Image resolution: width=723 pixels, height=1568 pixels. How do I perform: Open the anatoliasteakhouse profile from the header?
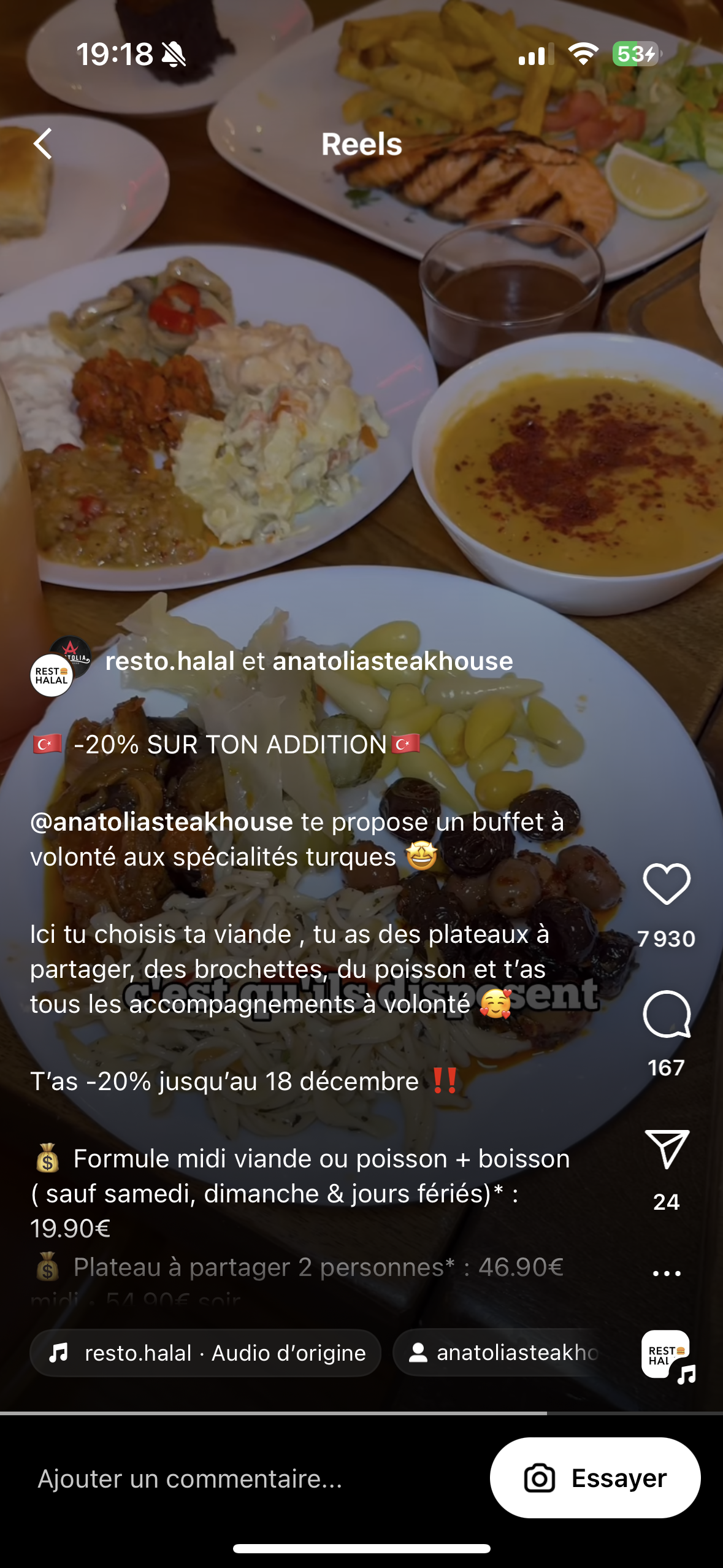pos(392,661)
